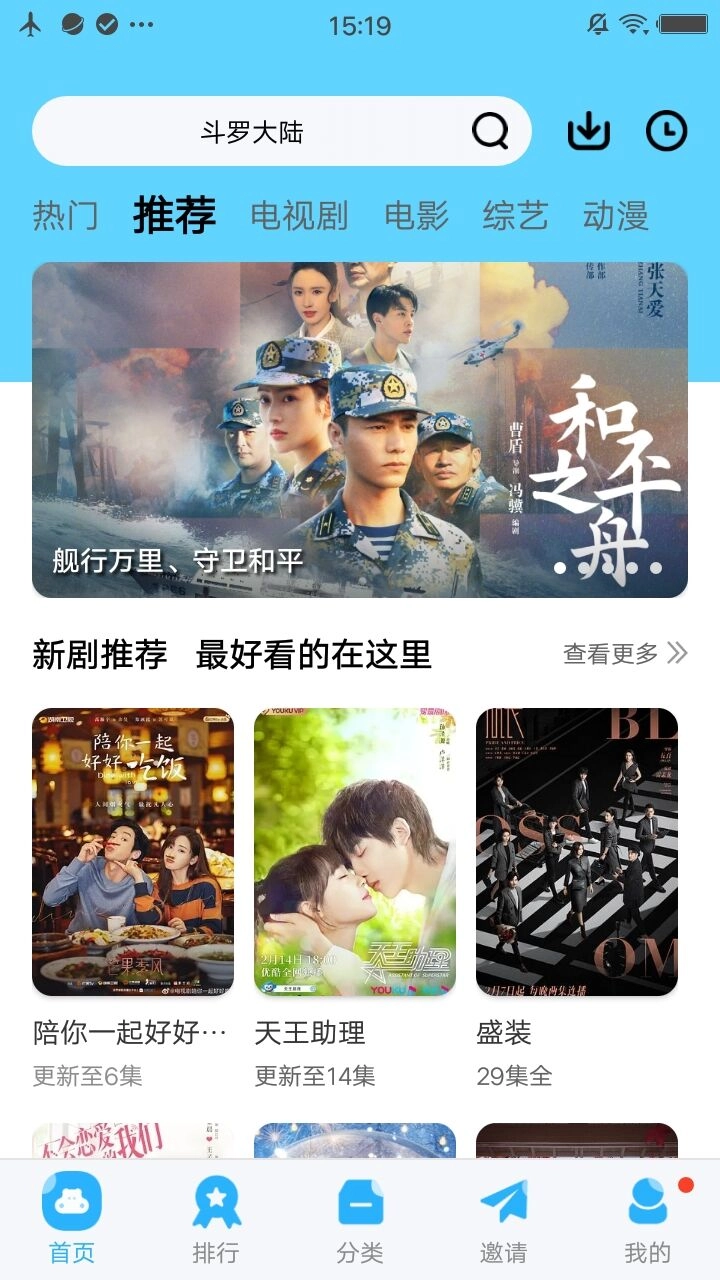Open the 盛装 poster showing 29集全

577,851
